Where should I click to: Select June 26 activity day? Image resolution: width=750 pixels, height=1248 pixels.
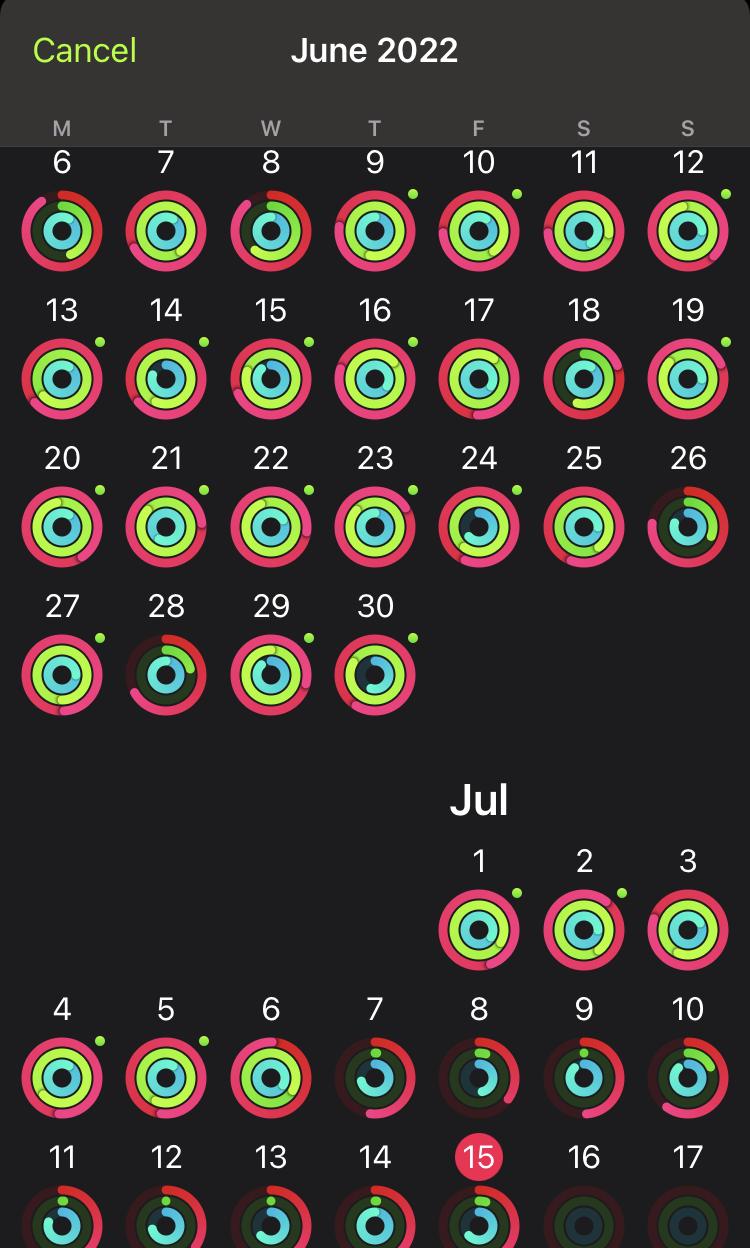pyautogui.click(x=688, y=527)
